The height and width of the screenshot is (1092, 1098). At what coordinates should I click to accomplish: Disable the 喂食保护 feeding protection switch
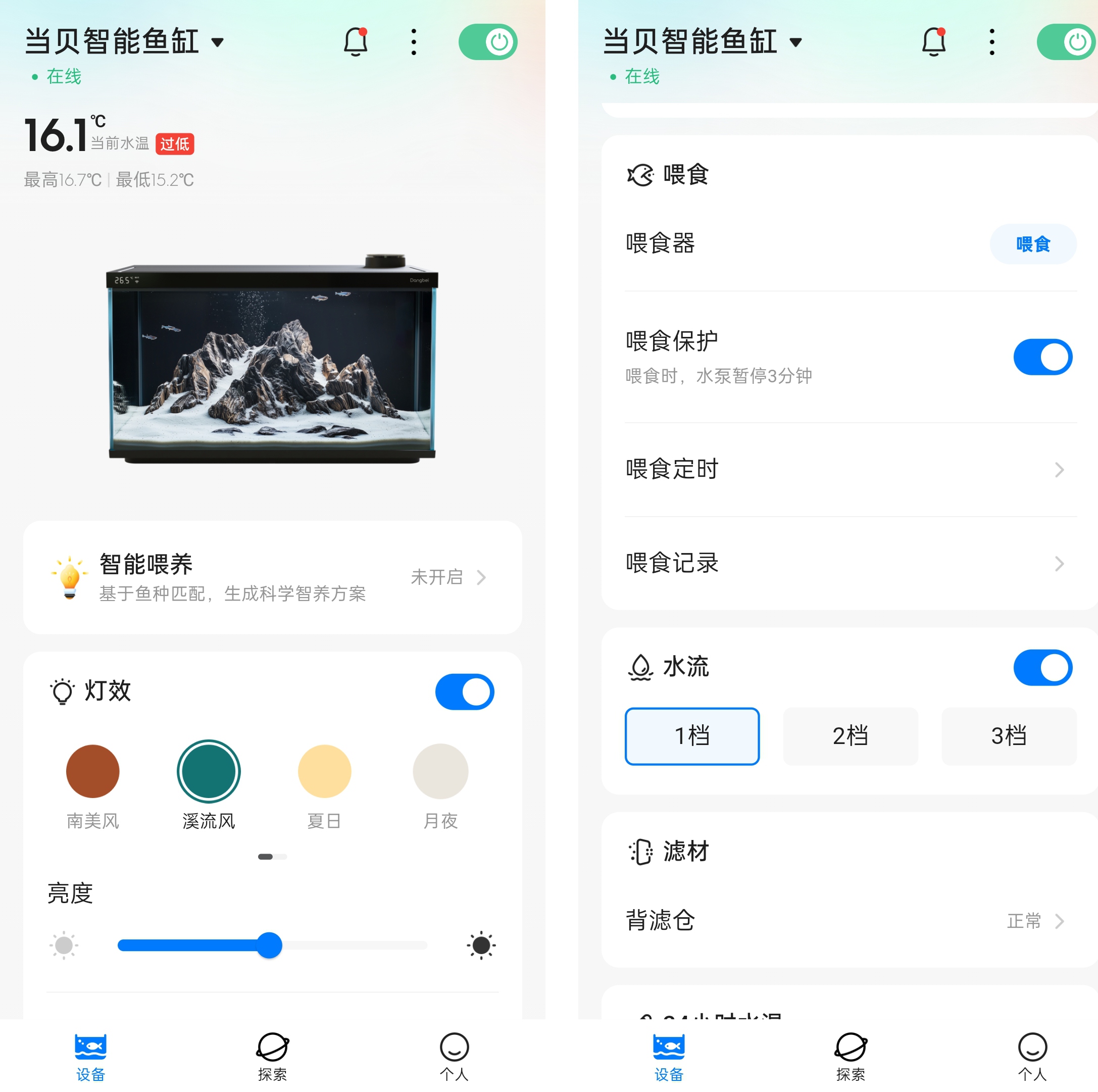1042,357
